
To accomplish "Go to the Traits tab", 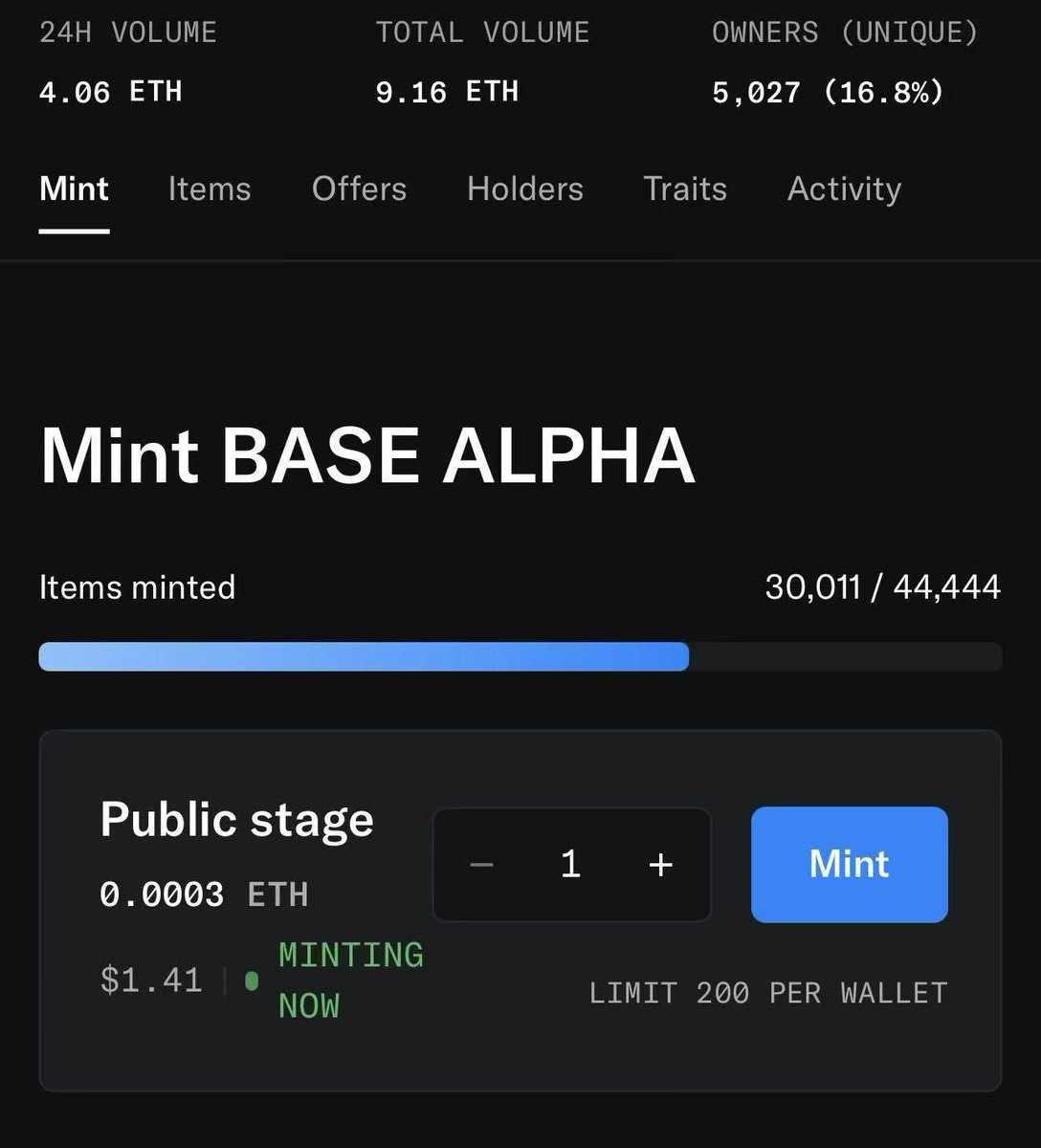I will pyautogui.click(x=684, y=188).
